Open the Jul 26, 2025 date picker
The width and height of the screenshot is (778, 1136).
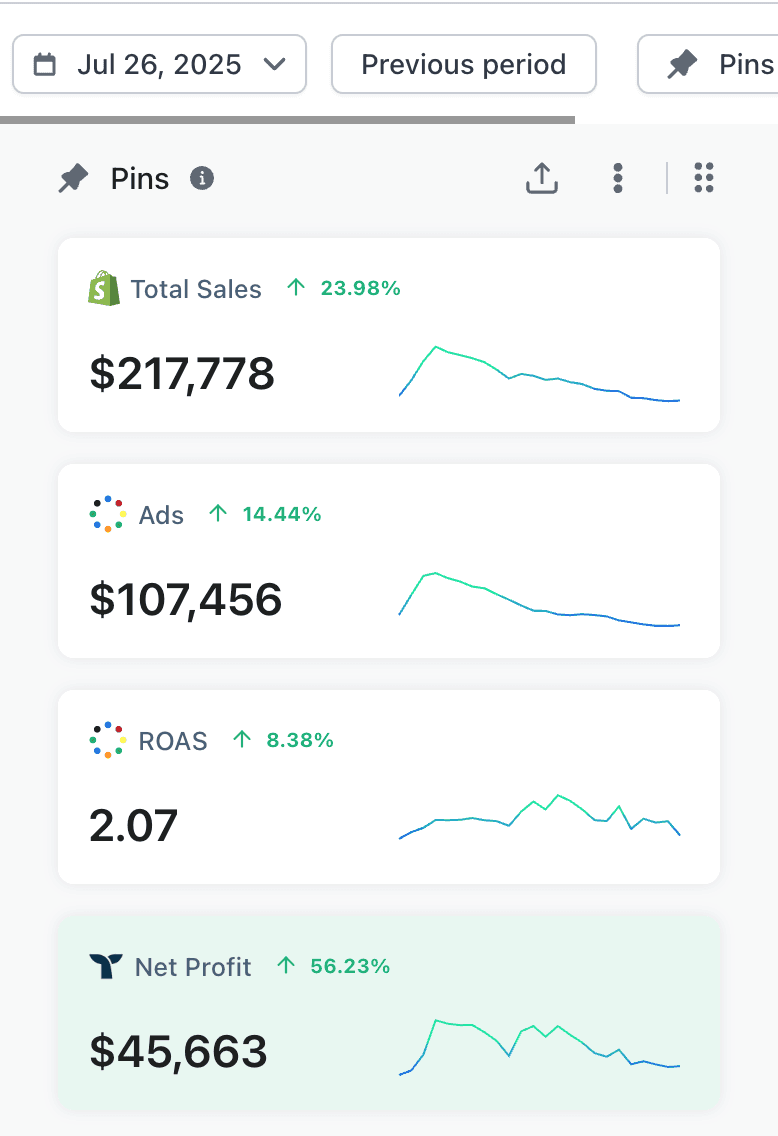tap(159, 65)
